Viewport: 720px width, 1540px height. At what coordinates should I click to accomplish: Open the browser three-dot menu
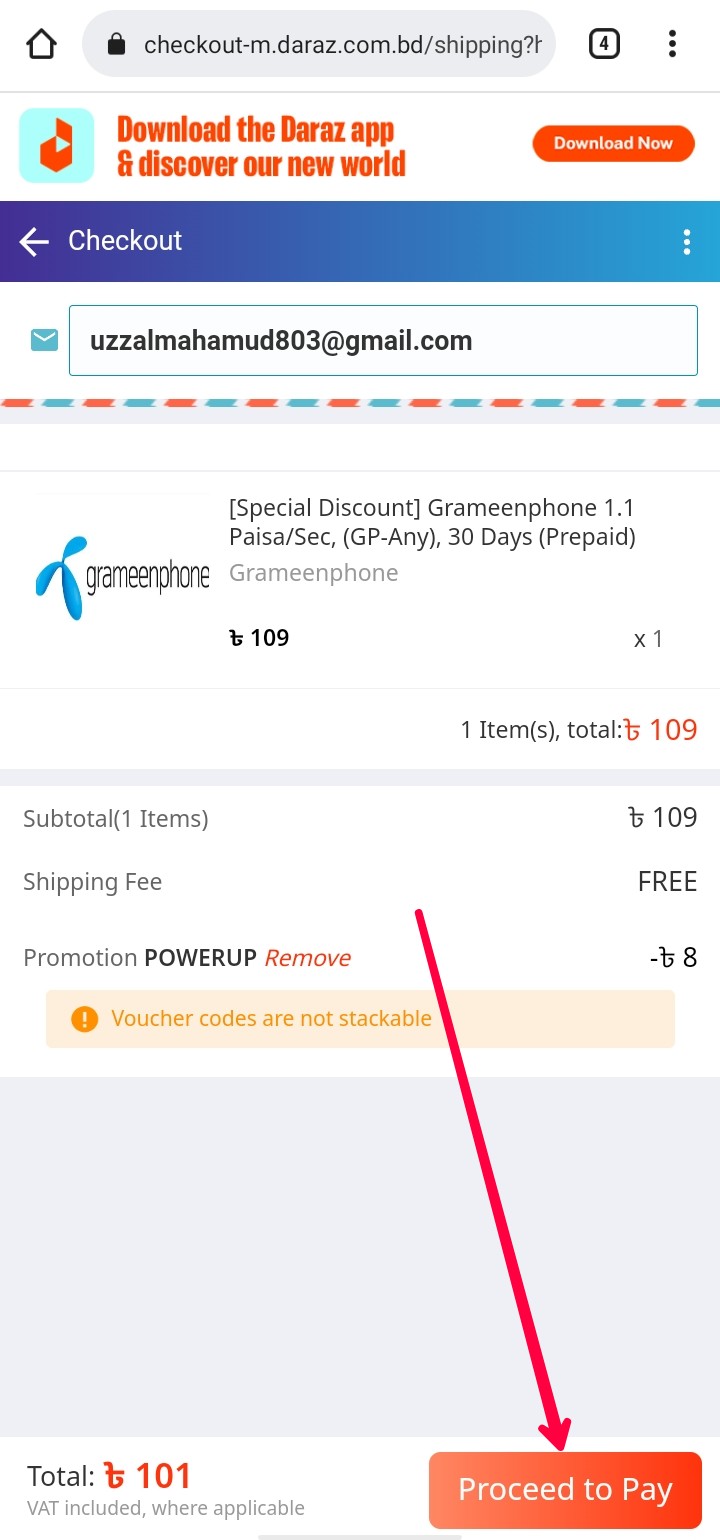672,44
